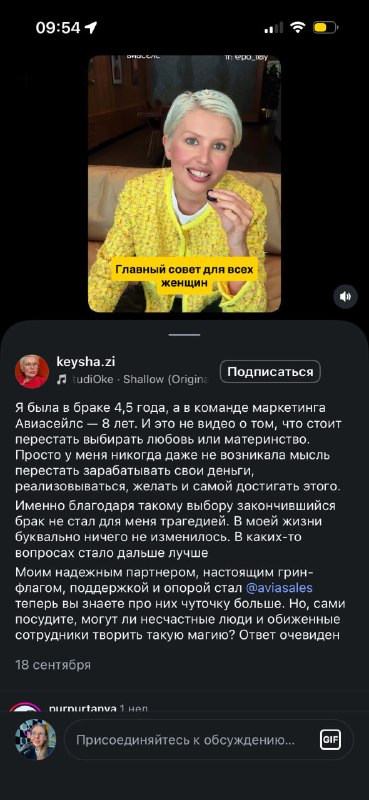Open the Shallow audio track
The height and width of the screenshot is (800, 369).
(134, 380)
